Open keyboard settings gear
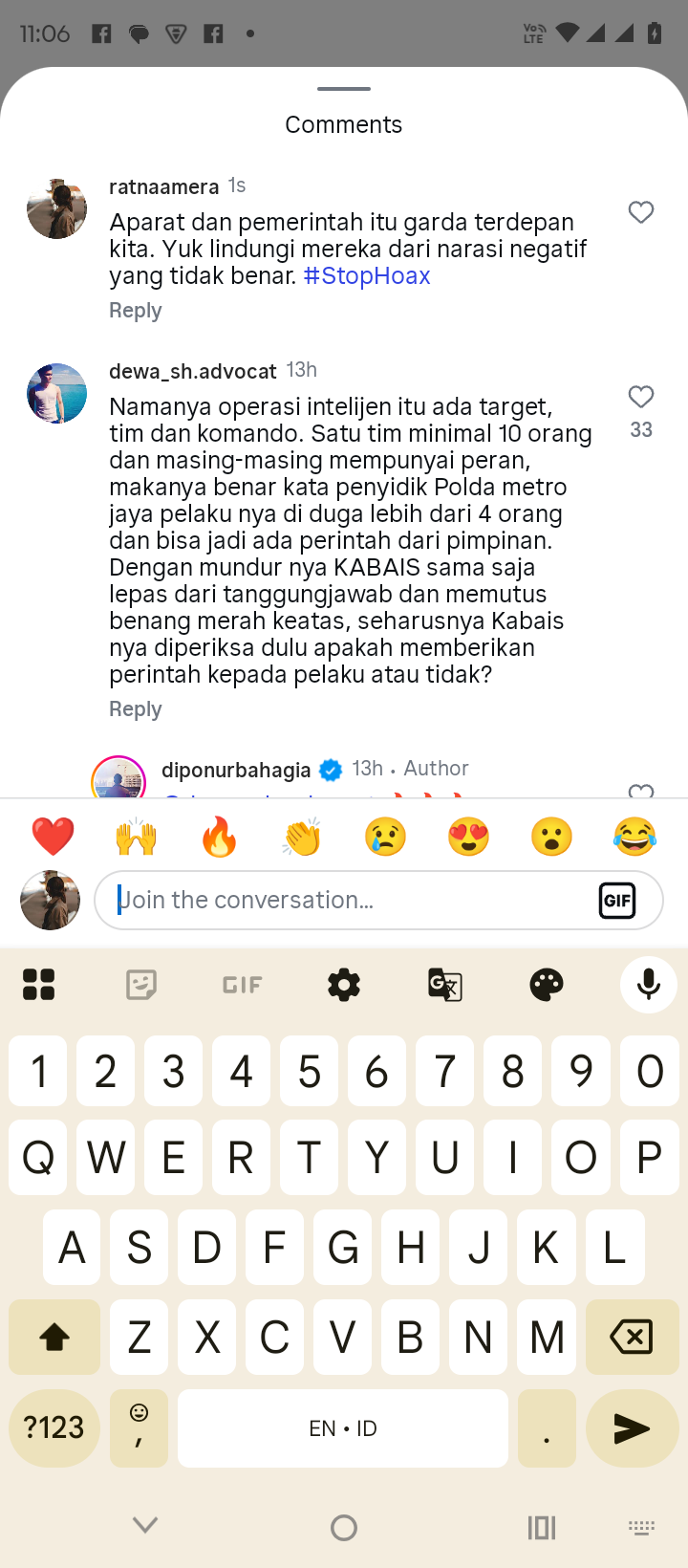 tap(344, 985)
